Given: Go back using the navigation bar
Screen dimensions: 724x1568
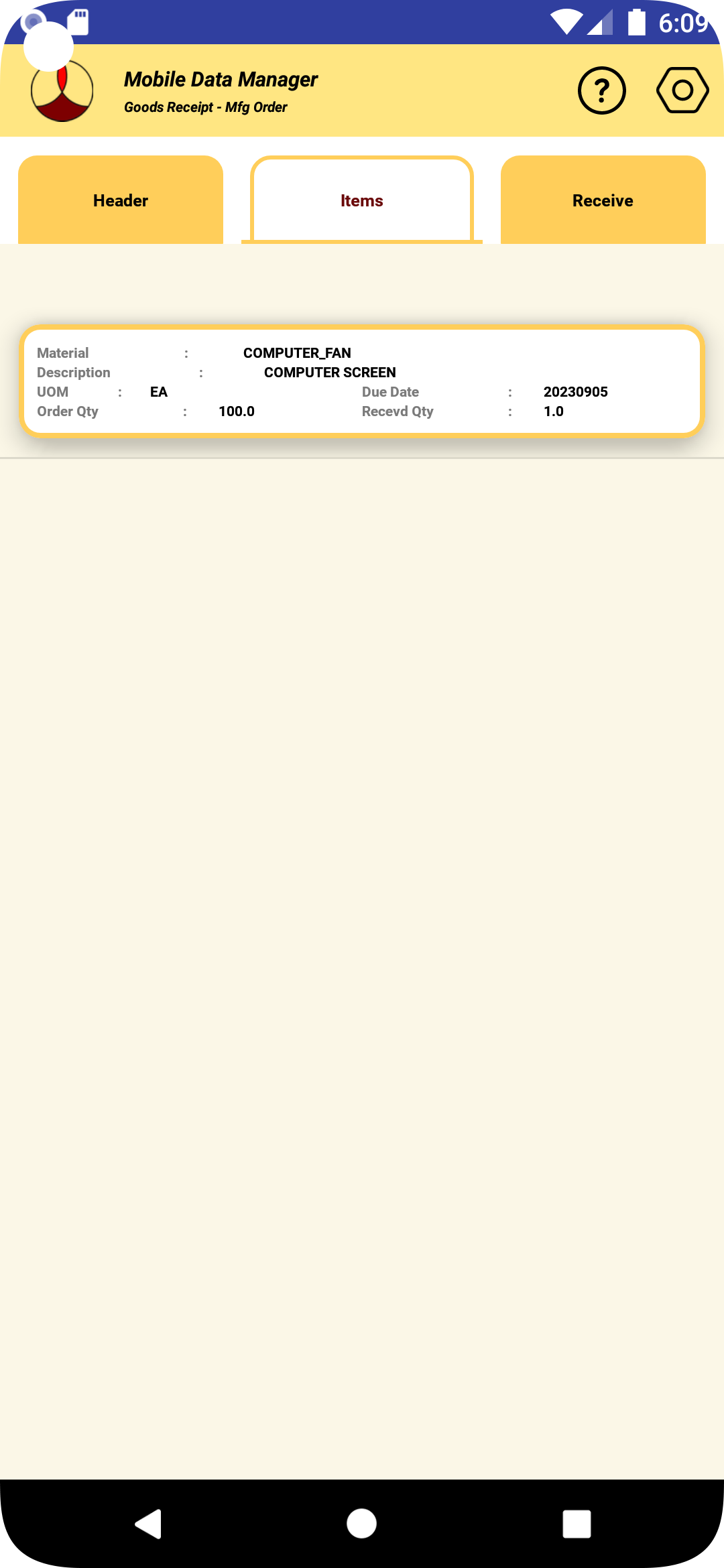Looking at the screenshot, I should (149, 1524).
